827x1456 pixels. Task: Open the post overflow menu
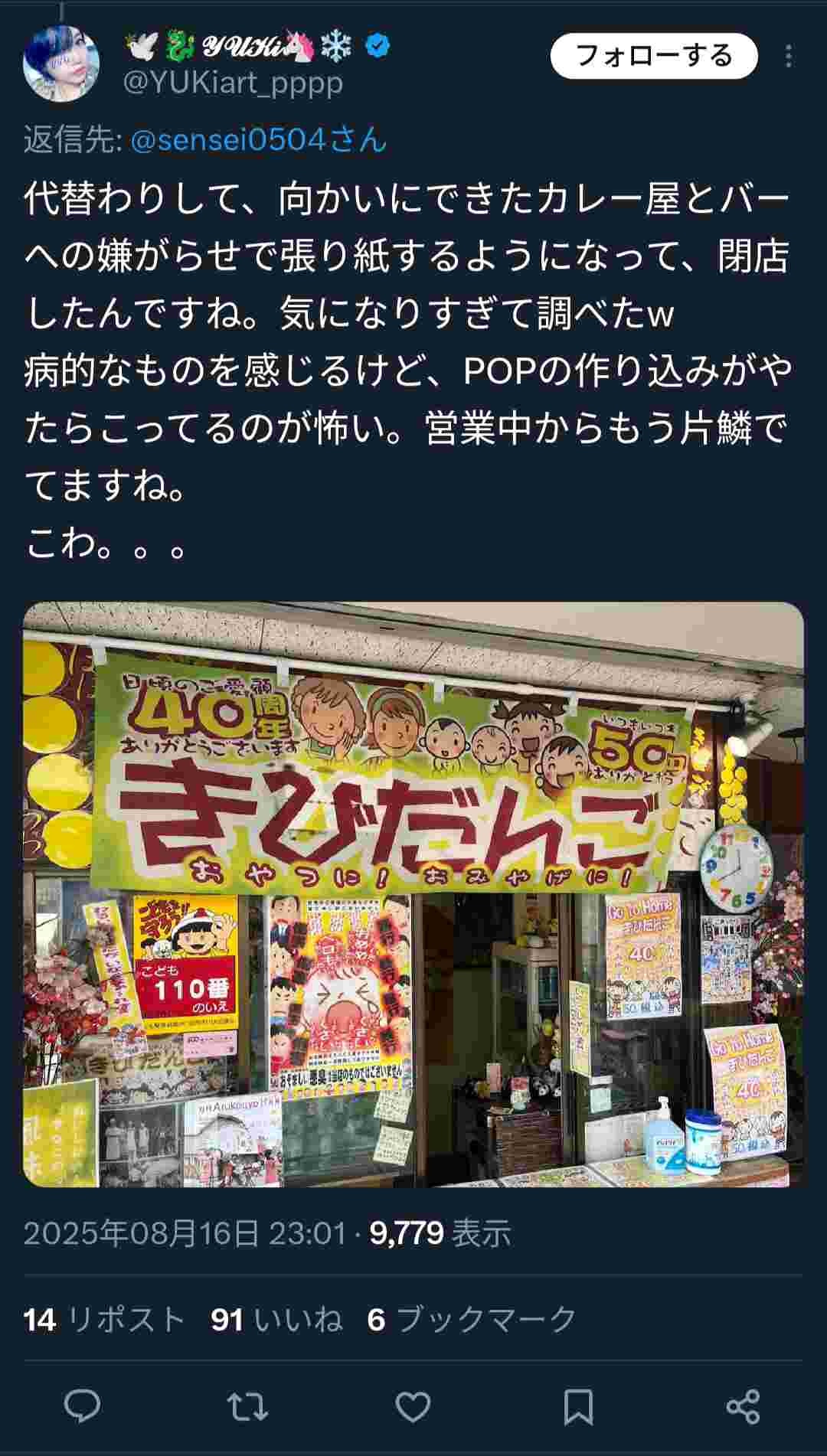pyautogui.click(x=789, y=56)
